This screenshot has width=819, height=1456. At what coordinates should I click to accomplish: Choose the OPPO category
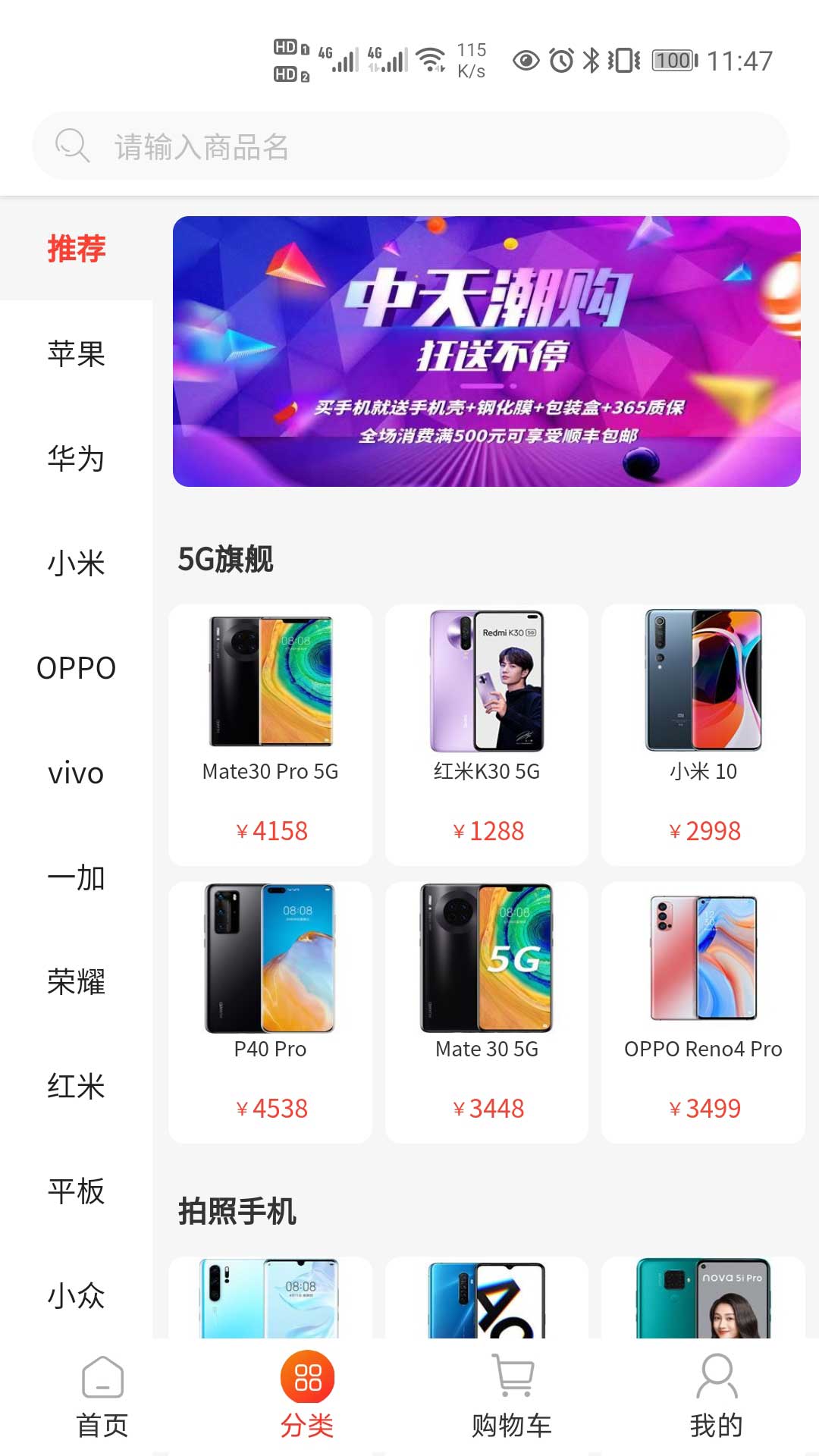point(76,668)
